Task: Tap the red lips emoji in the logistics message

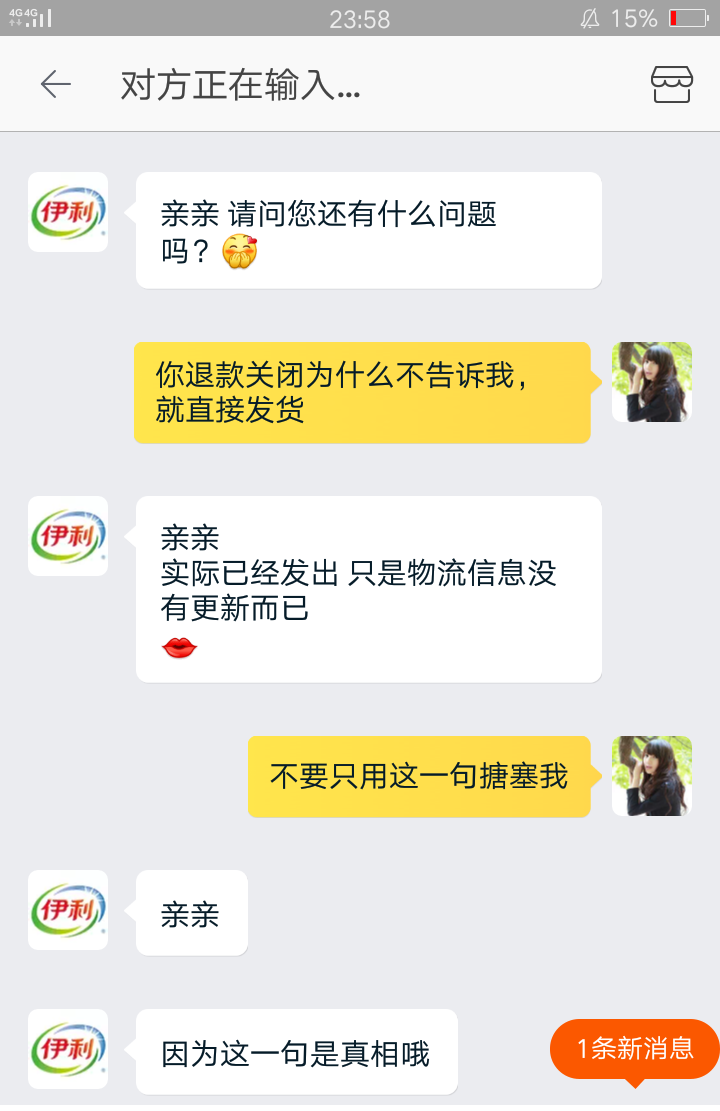Action: click(178, 648)
